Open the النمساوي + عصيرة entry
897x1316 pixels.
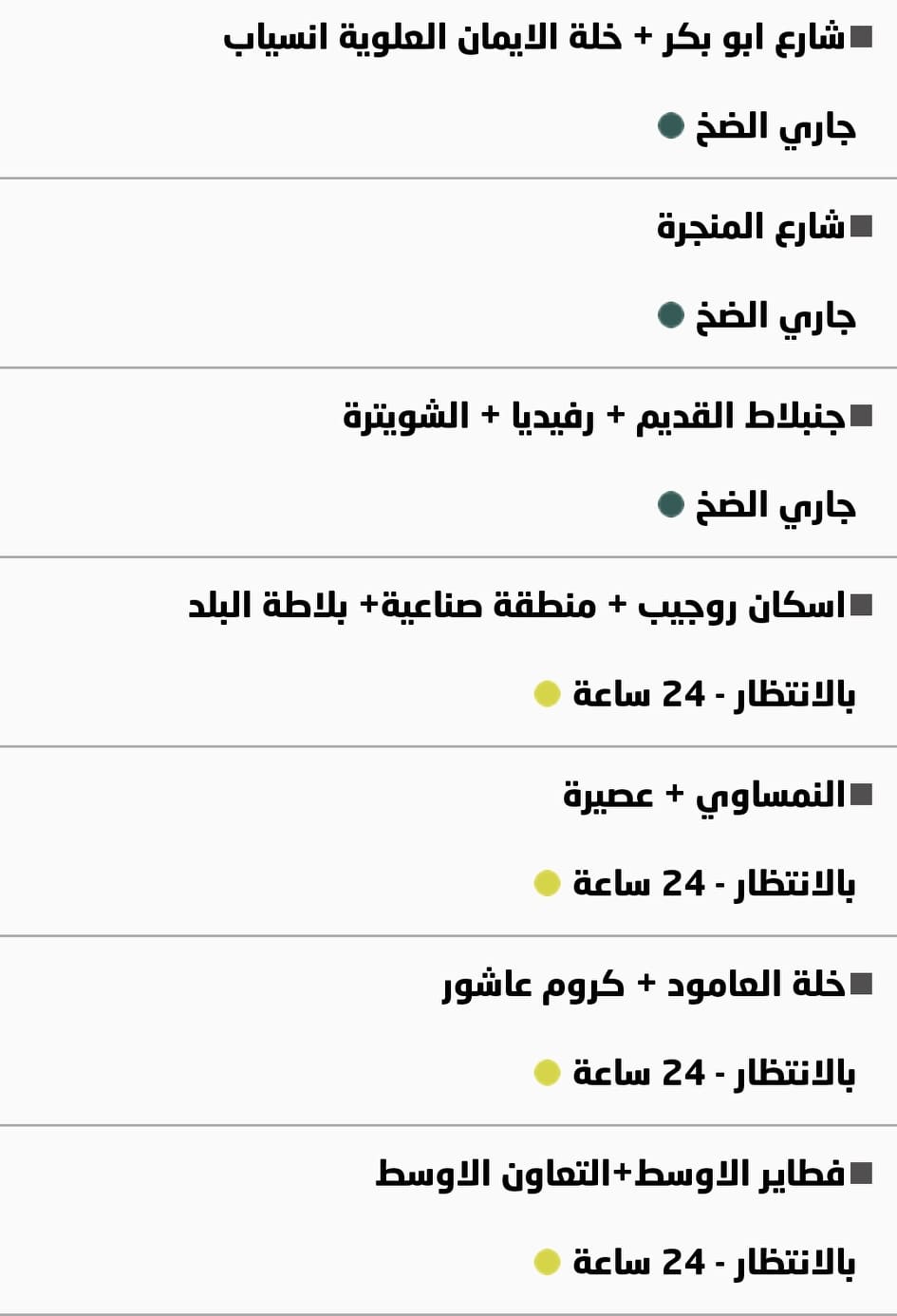[x=703, y=795]
